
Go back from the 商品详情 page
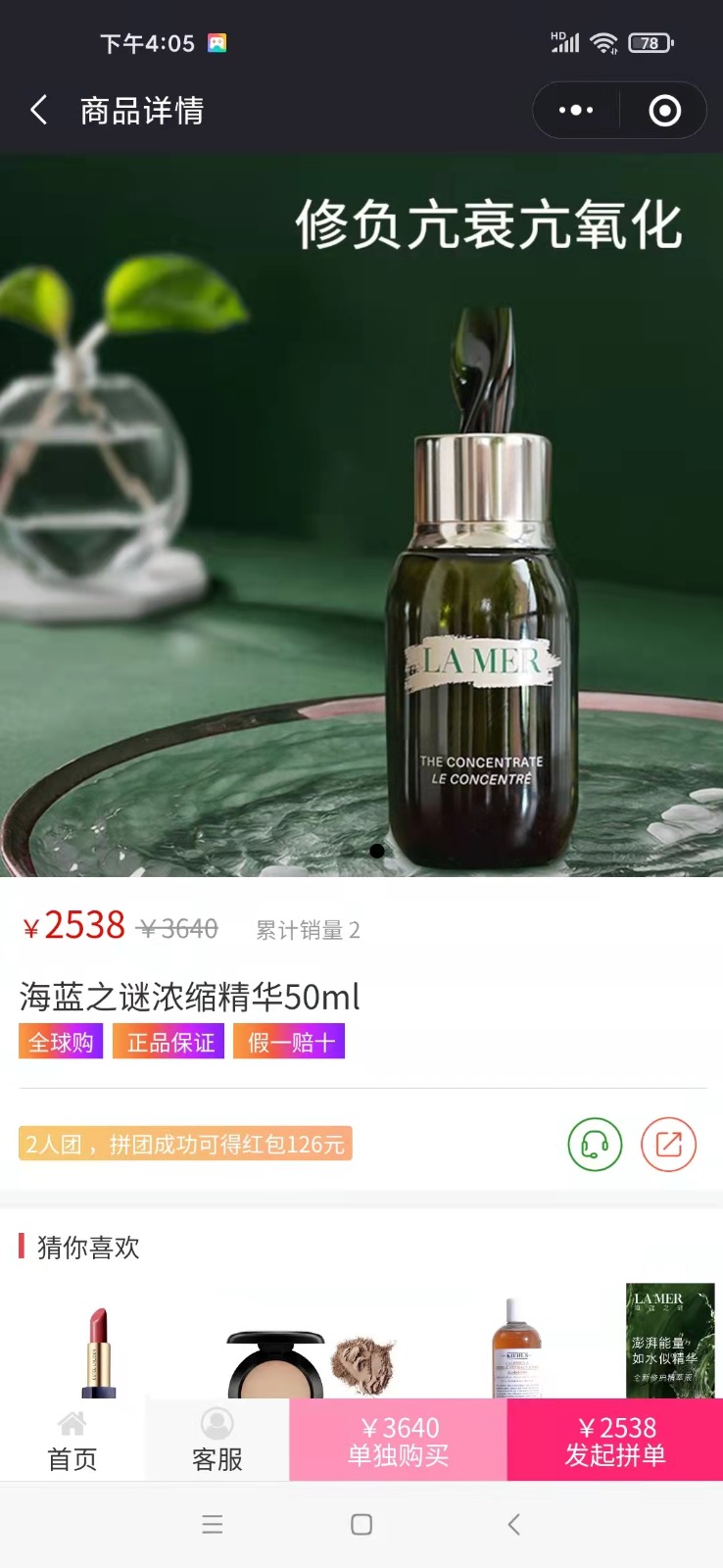(x=39, y=110)
